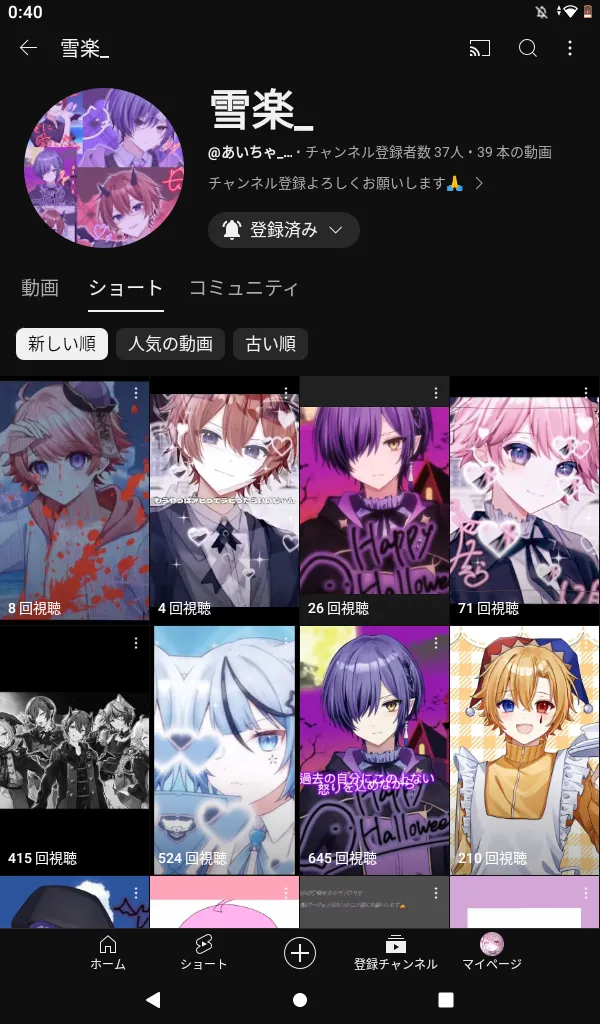Viewport: 600px width, 1024px height.
Task: Open the 登録済み subscription dropdown
Action: (283, 230)
